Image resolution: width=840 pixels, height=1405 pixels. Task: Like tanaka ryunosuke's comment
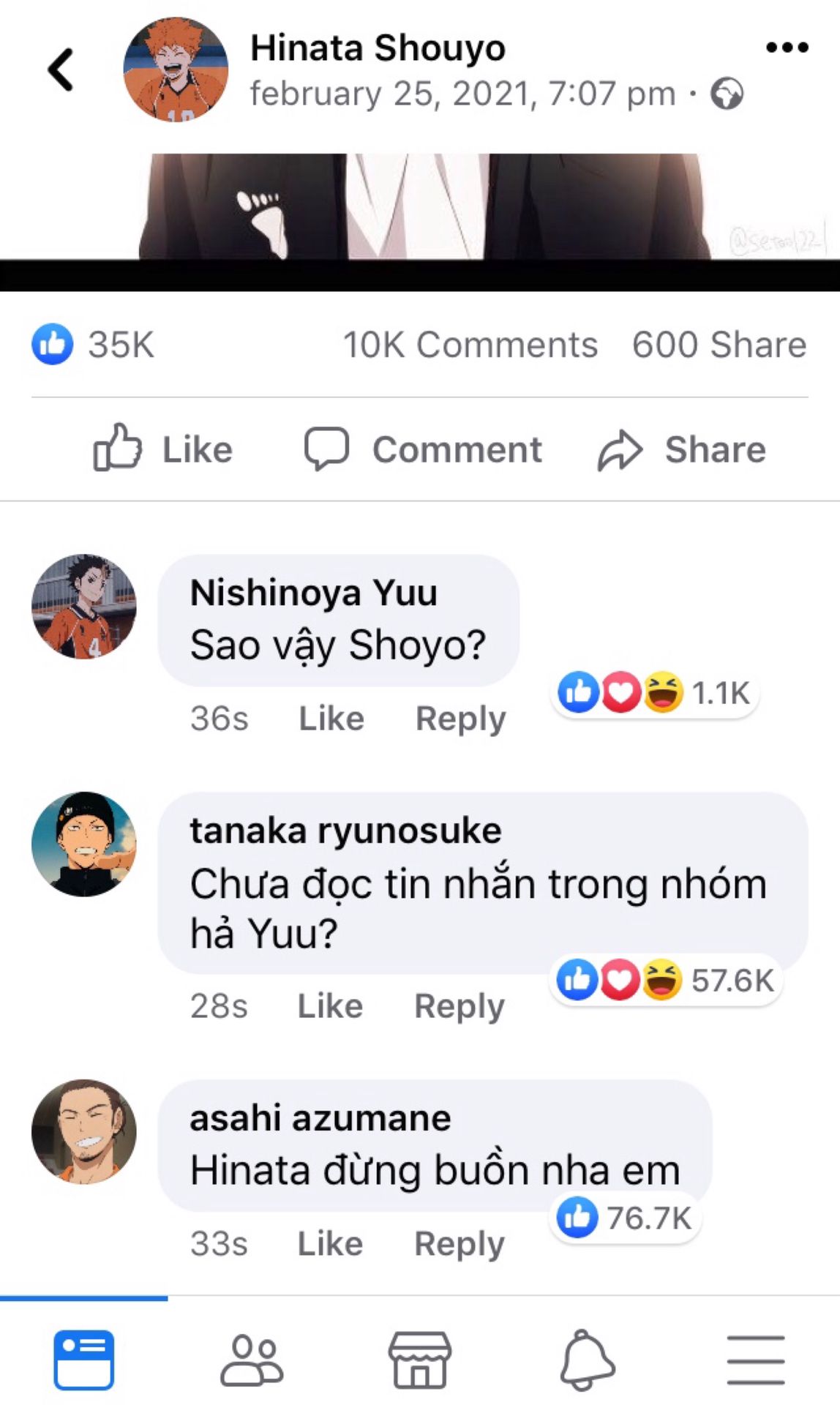coord(330,1005)
